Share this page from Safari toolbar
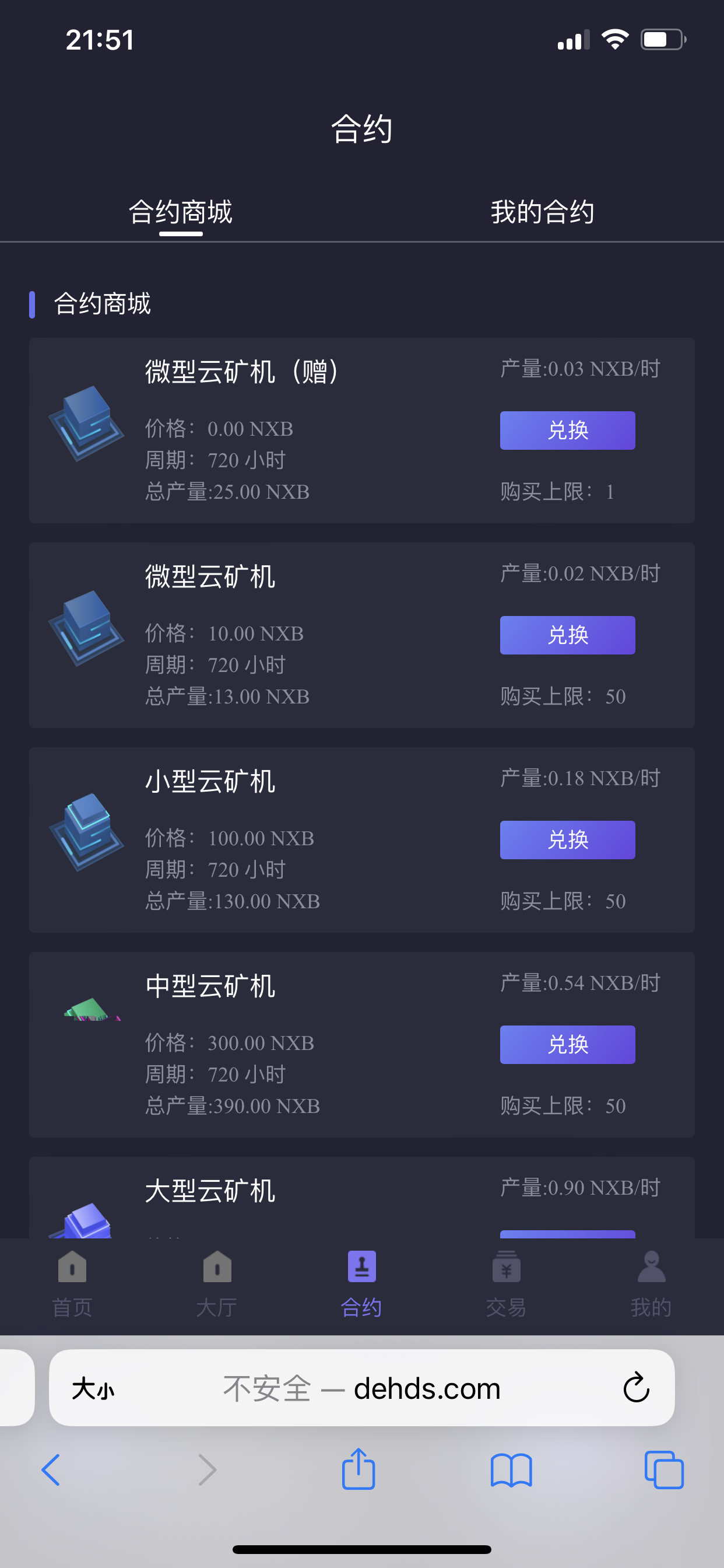The width and height of the screenshot is (724, 1568). [x=359, y=1468]
